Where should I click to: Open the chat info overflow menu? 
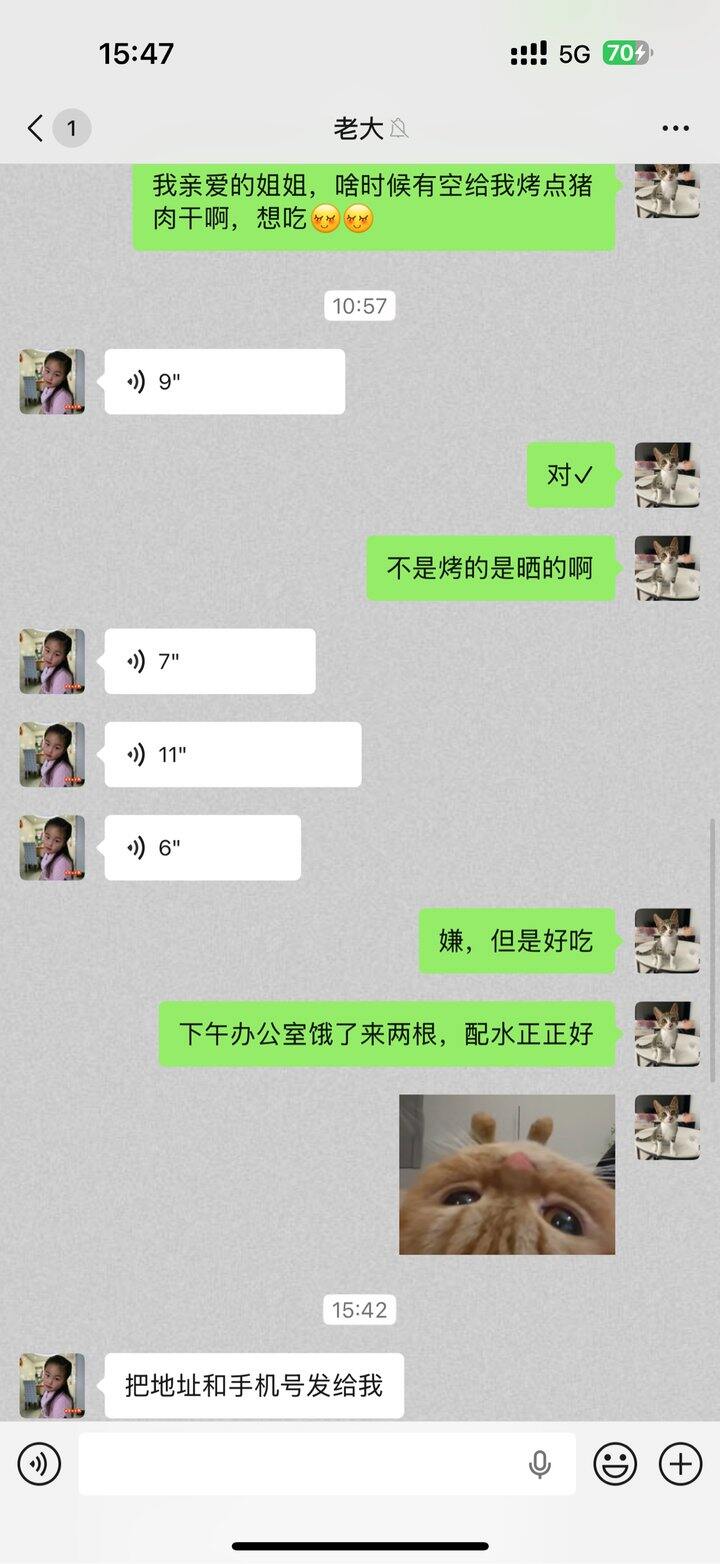[676, 128]
